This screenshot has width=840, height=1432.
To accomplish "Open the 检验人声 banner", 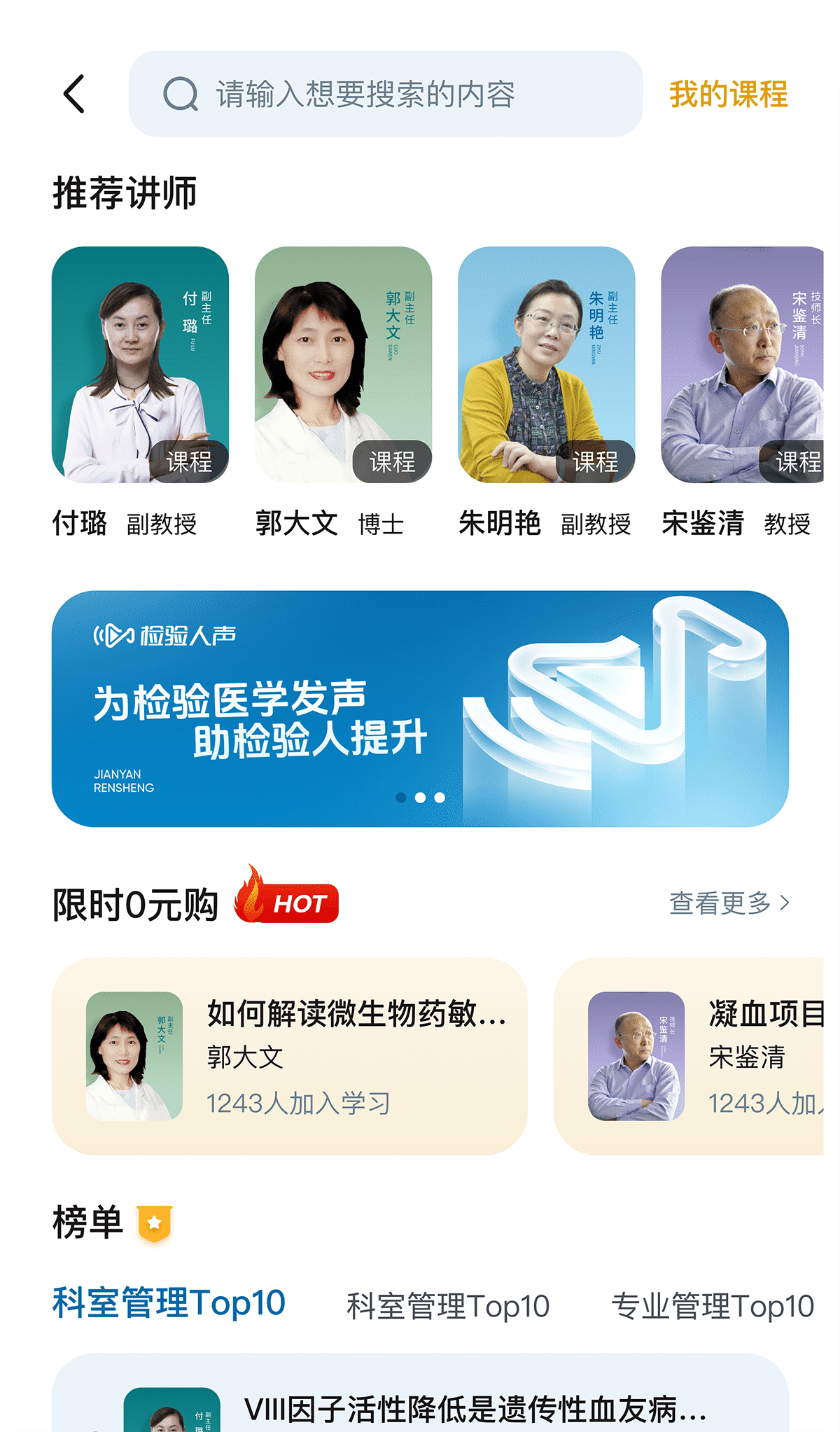I will 420,709.
